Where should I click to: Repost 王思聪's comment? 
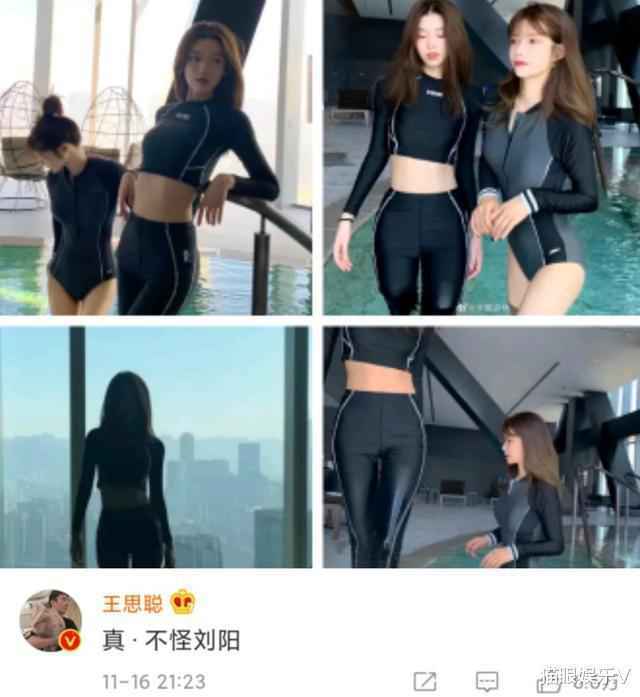425,681
